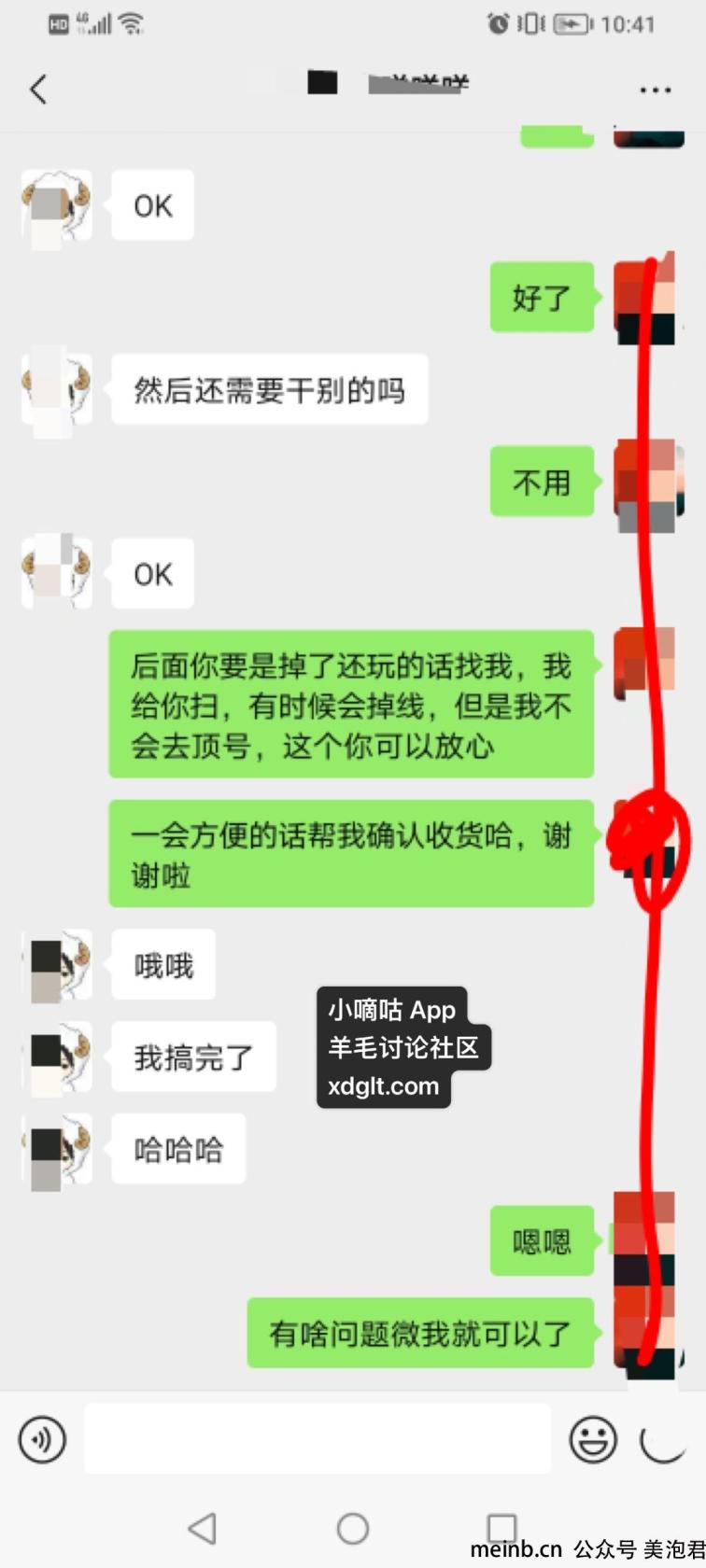Open the emoji sticker panel
This screenshot has height=1568, width=706.
[x=593, y=1438]
